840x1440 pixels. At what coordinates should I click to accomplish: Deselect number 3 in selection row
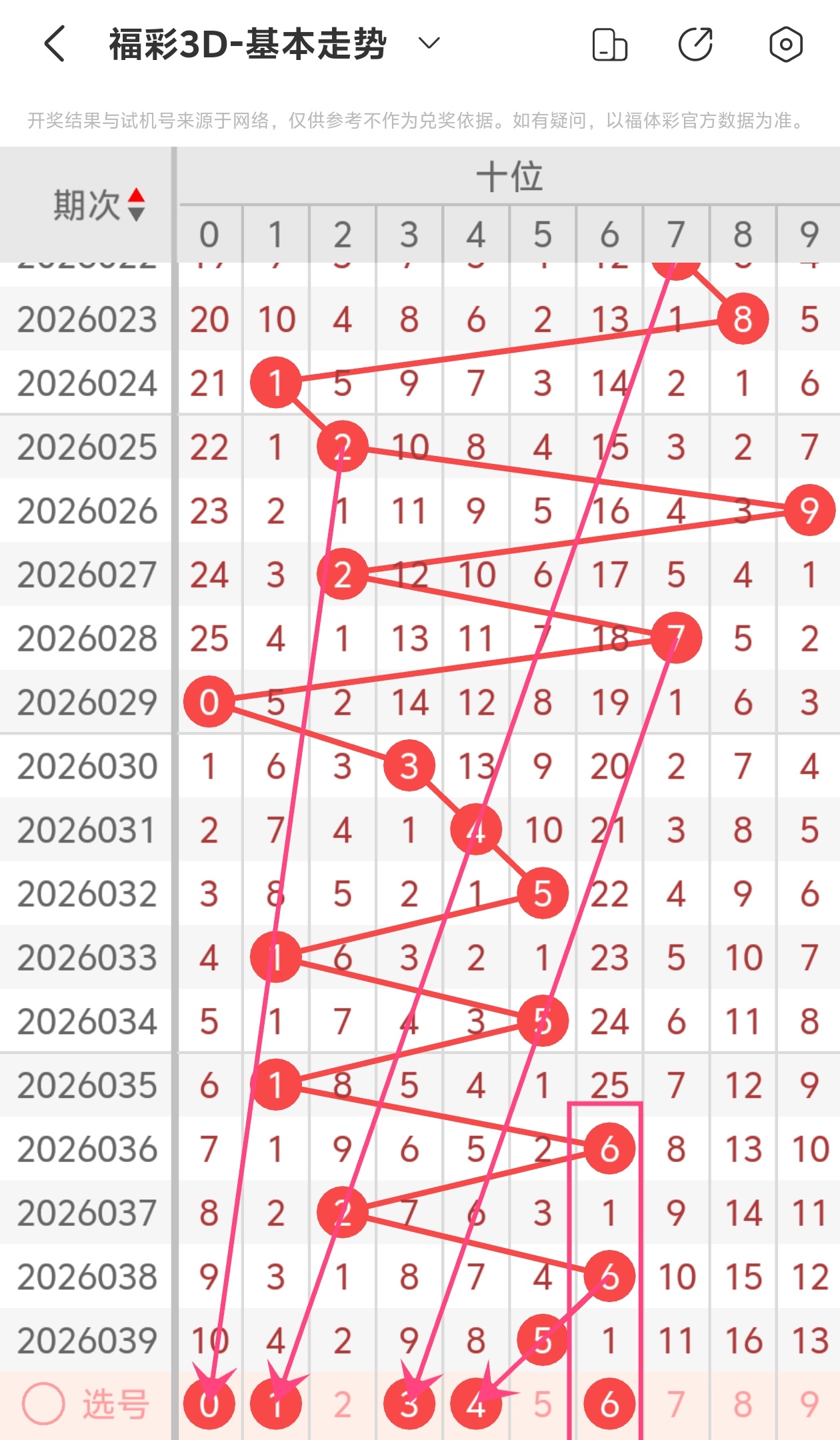click(409, 1404)
